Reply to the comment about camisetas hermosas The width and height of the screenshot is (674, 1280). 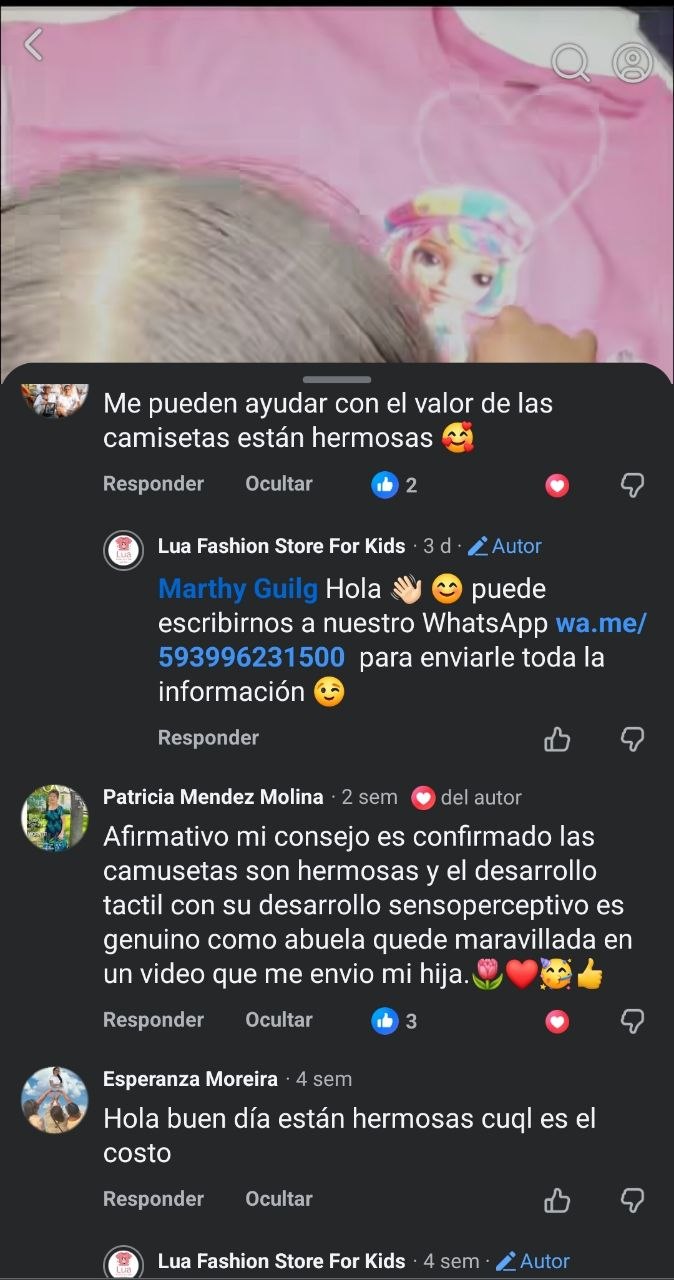153,484
